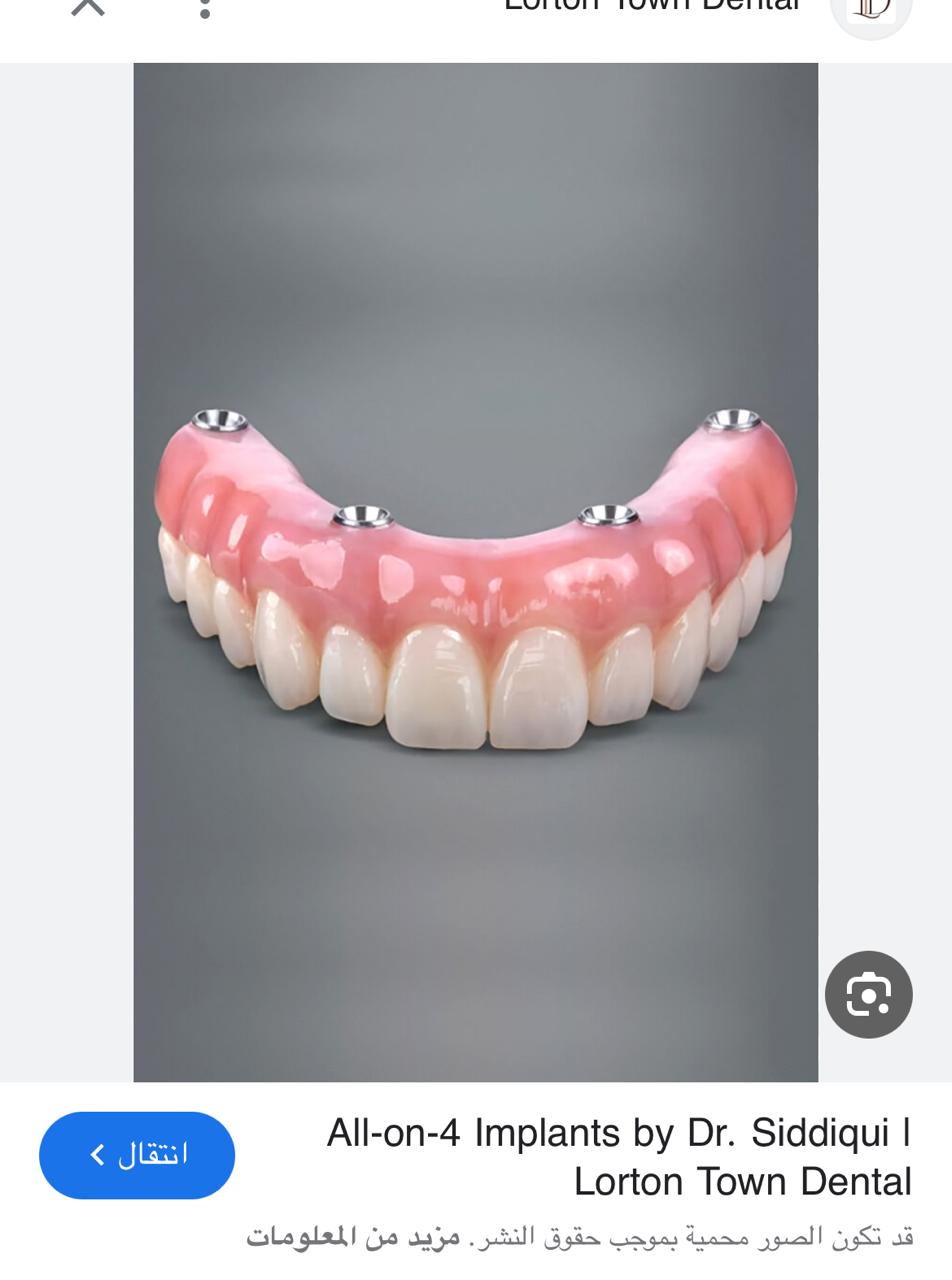
Task: Search this image with Google Lens
Action: [868, 994]
